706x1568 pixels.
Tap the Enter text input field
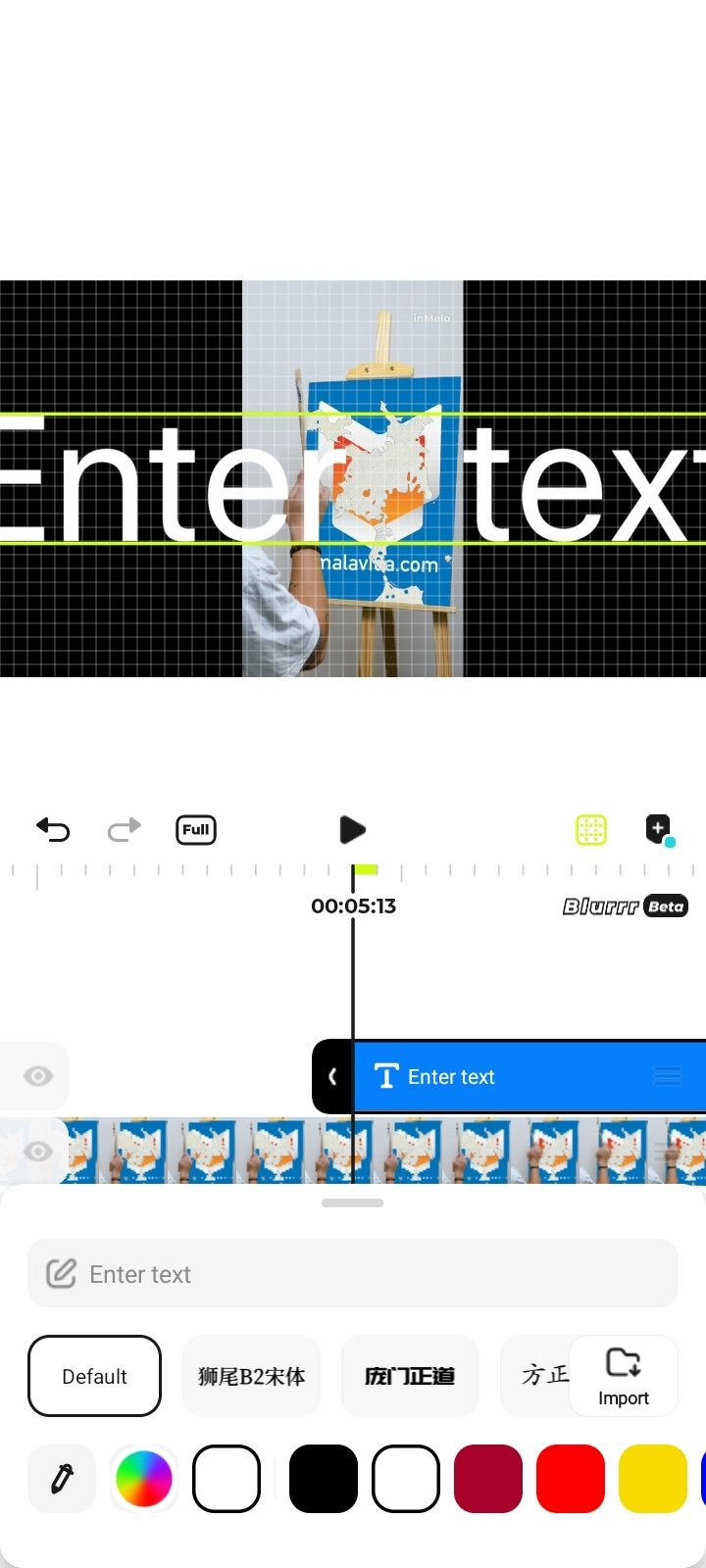point(353,1273)
